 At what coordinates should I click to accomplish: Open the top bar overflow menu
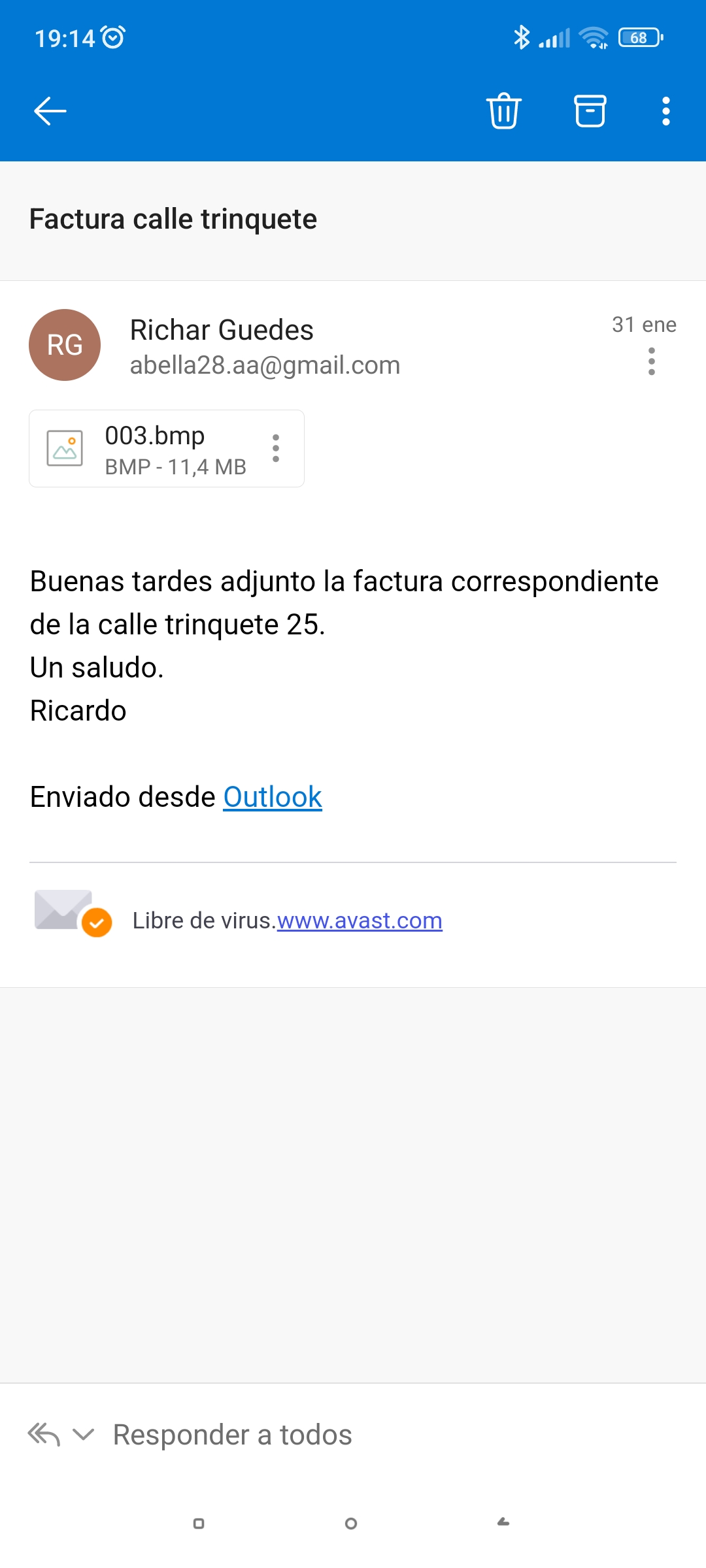point(665,111)
